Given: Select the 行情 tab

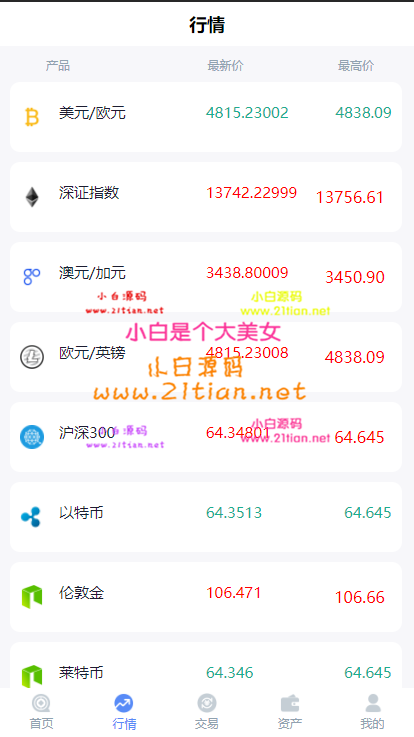Looking at the screenshot, I should (124, 712).
